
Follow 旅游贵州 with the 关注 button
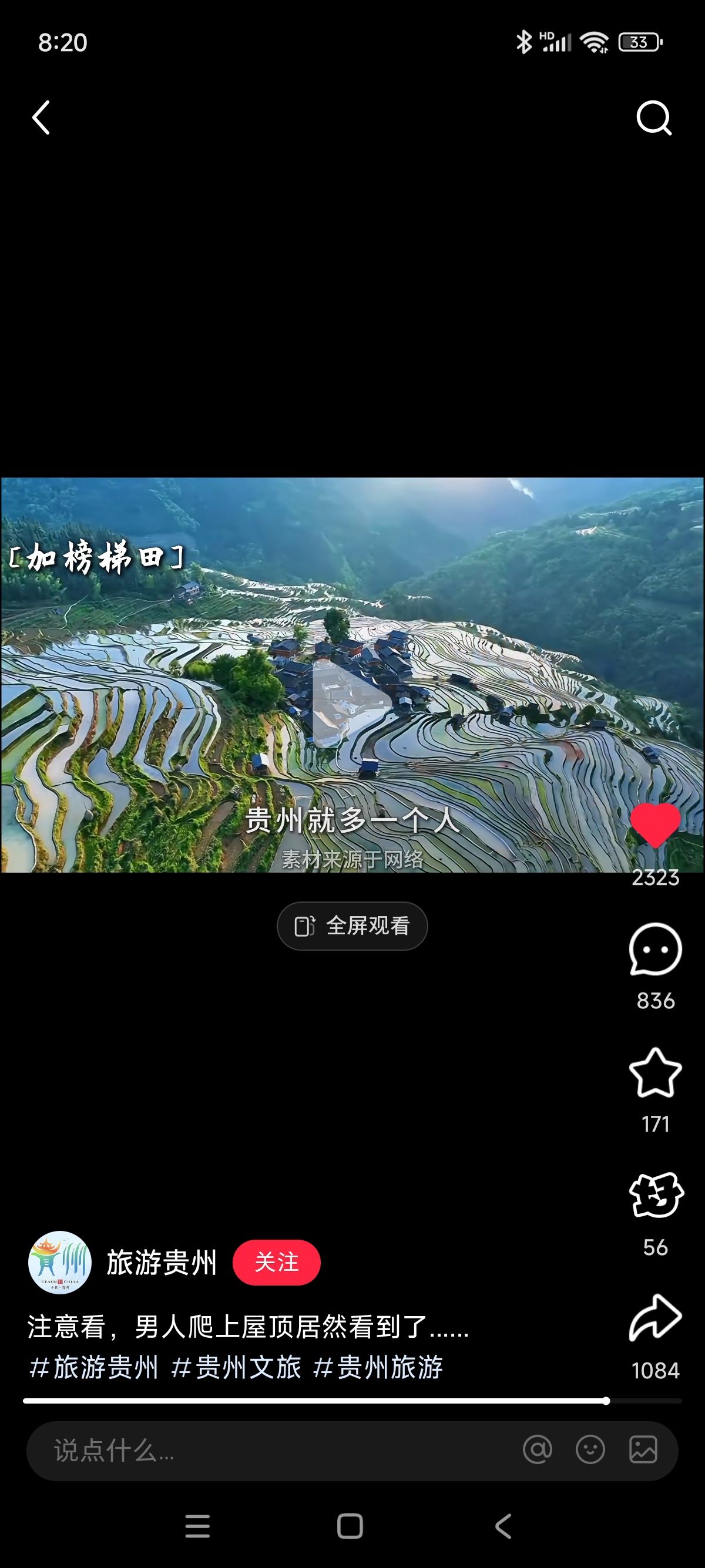276,1263
